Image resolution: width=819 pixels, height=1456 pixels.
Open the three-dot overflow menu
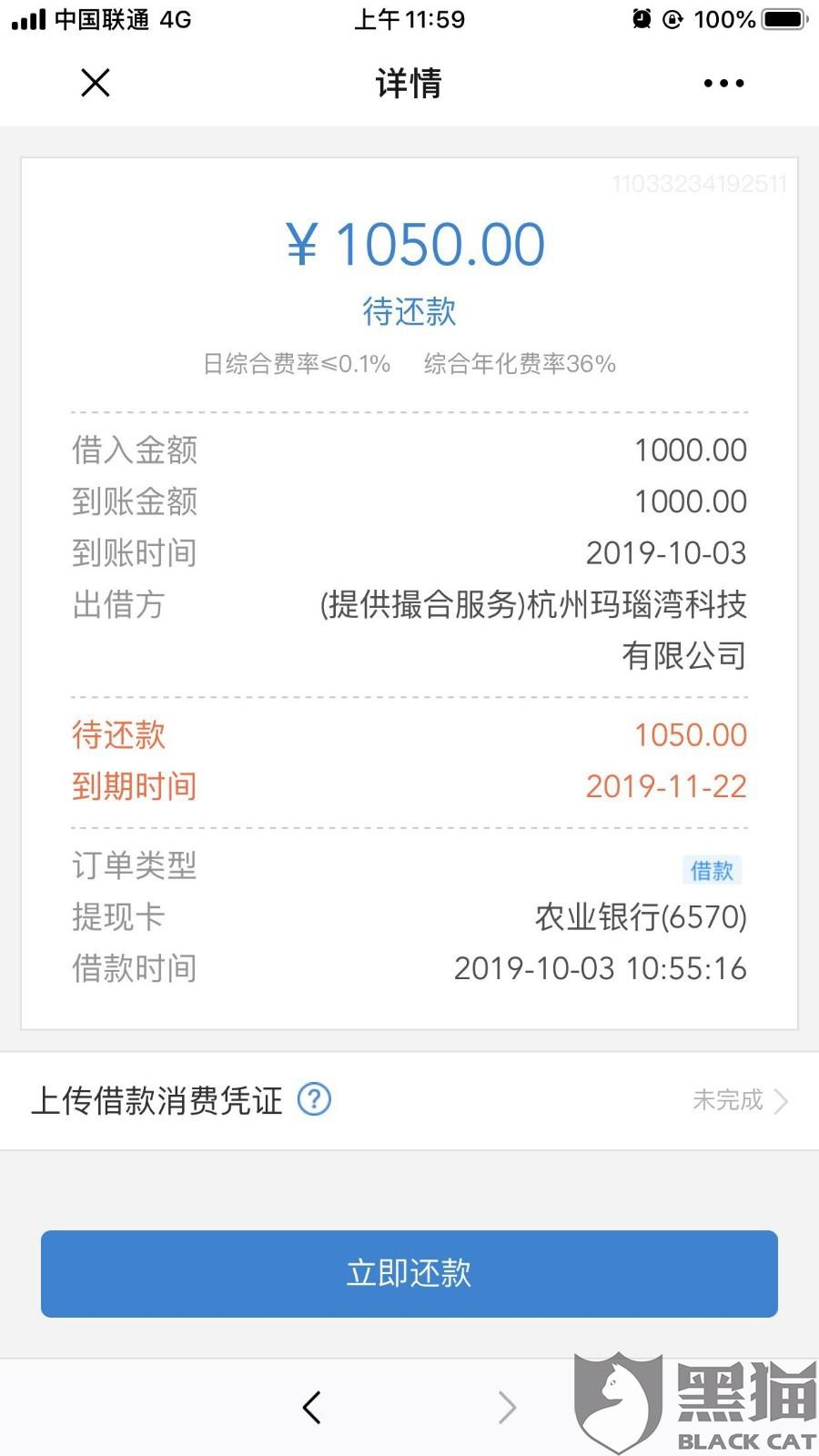pyautogui.click(x=723, y=84)
